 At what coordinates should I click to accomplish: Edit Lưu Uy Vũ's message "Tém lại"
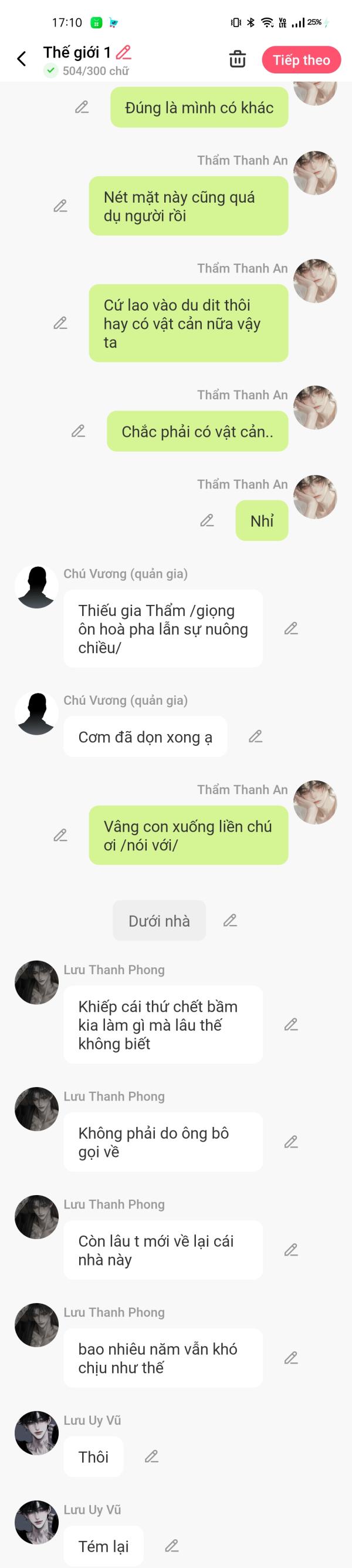tap(172, 1546)
